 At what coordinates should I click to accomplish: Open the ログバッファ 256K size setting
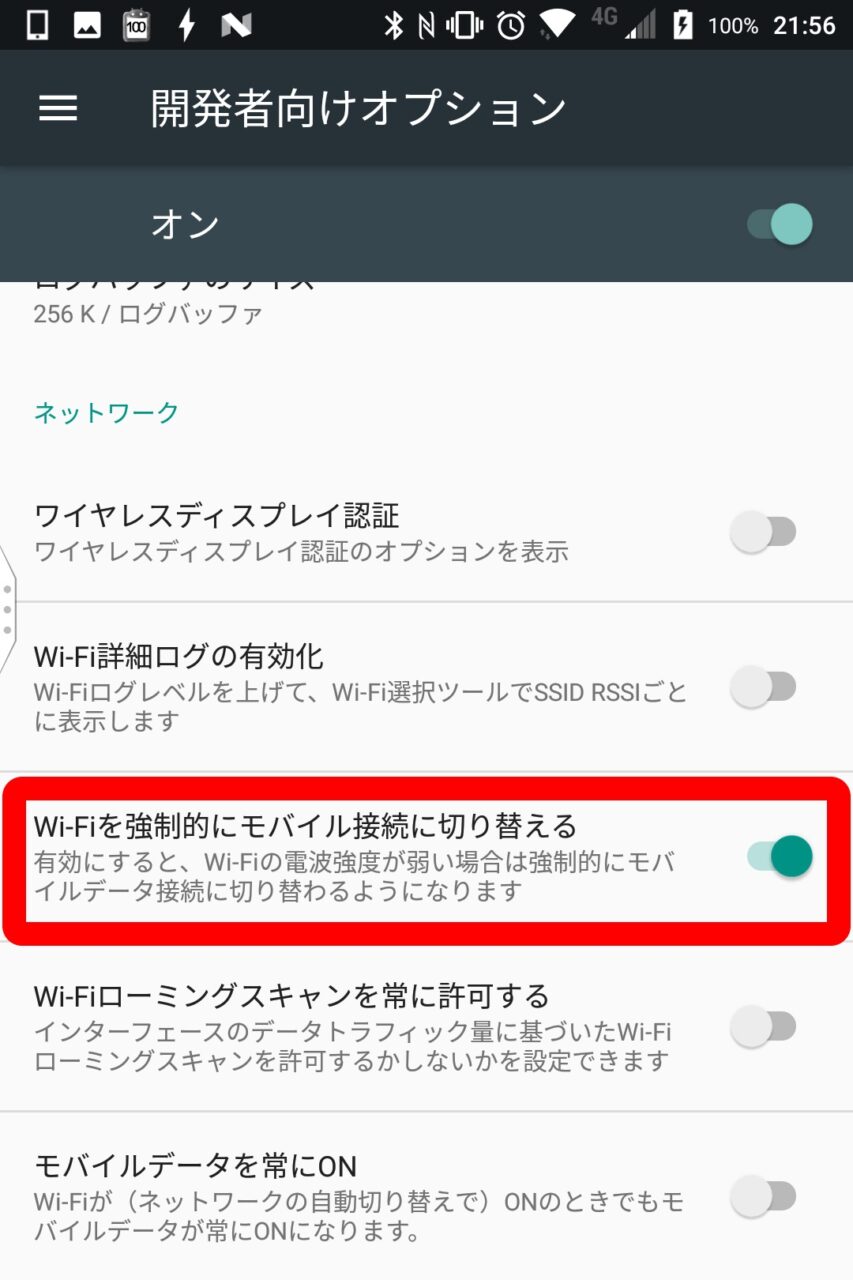click(300, 310)
